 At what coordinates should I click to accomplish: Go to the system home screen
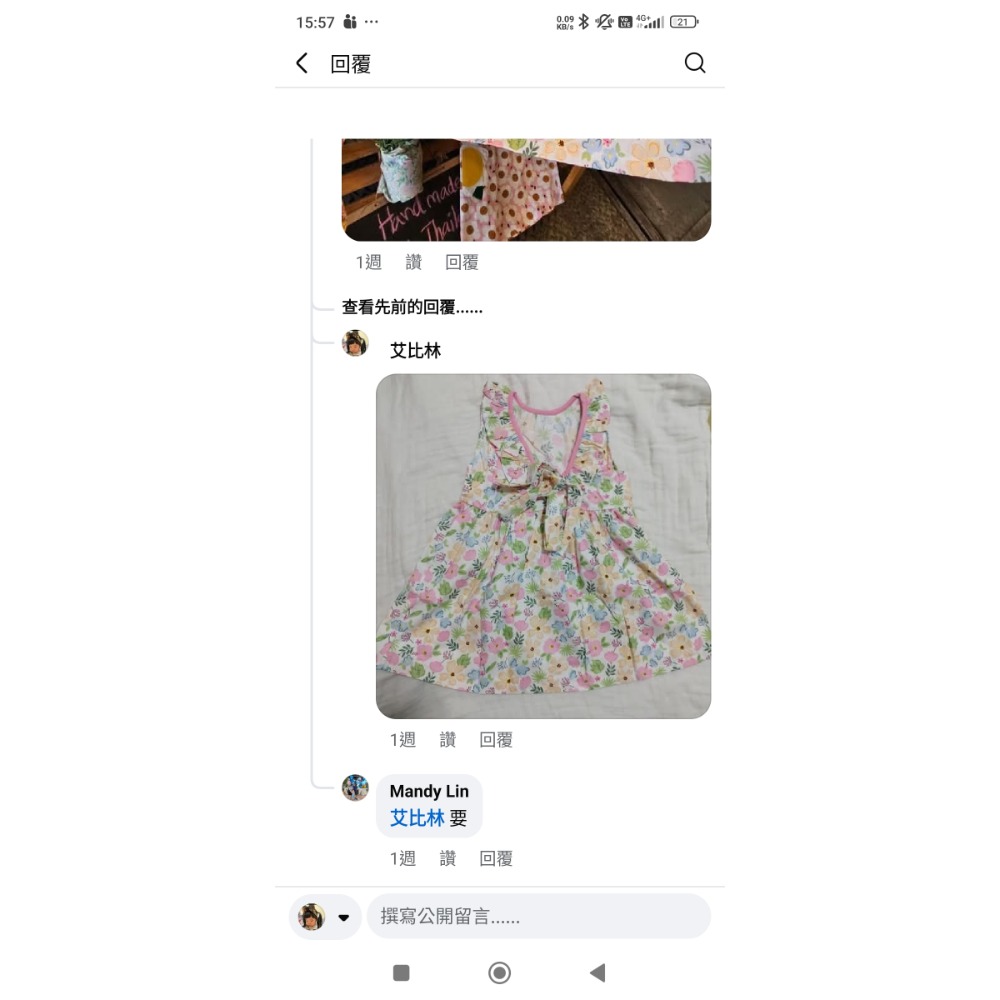click(499, 973)
